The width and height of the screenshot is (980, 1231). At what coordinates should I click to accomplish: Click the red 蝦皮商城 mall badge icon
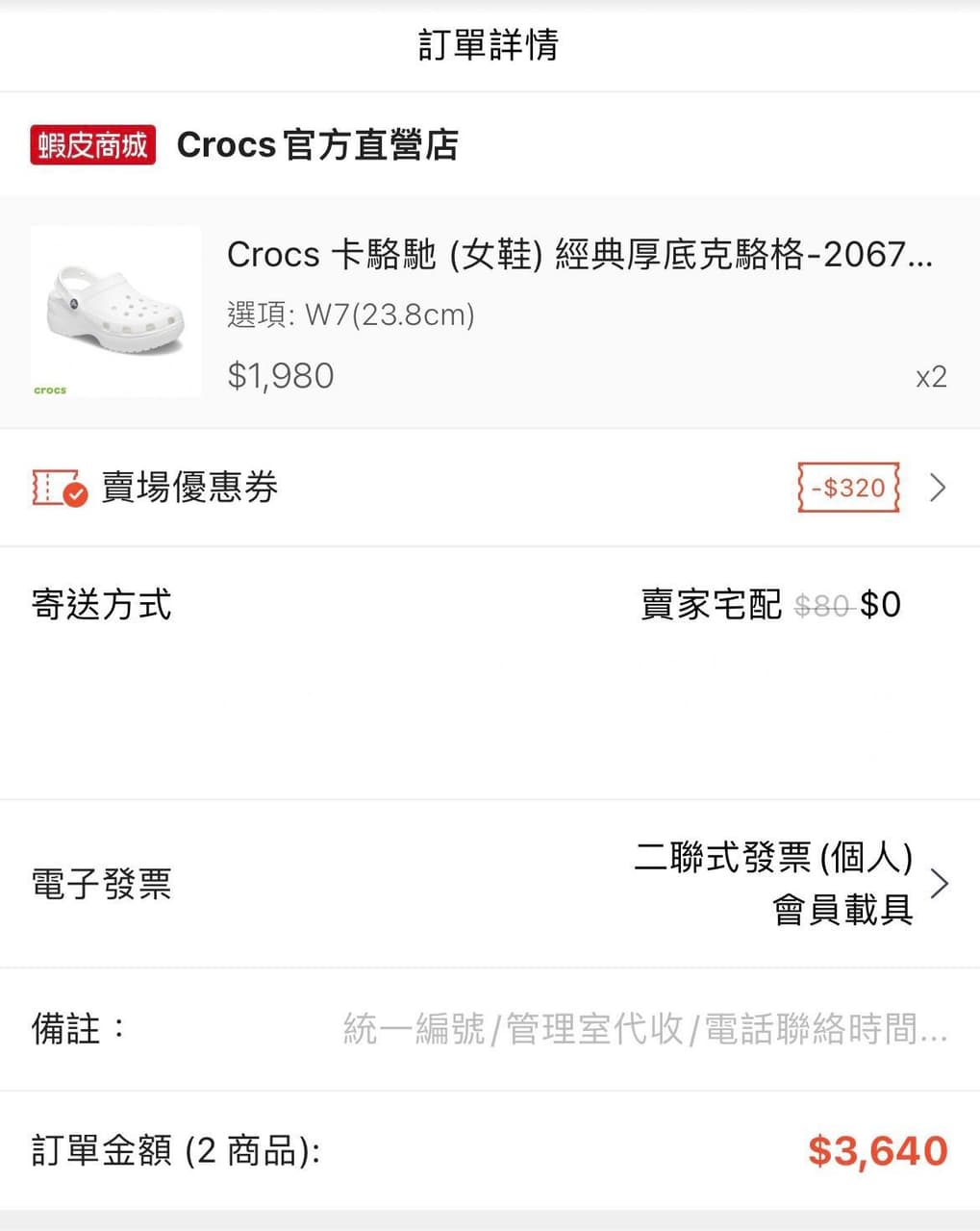click(x=91, y=145)
